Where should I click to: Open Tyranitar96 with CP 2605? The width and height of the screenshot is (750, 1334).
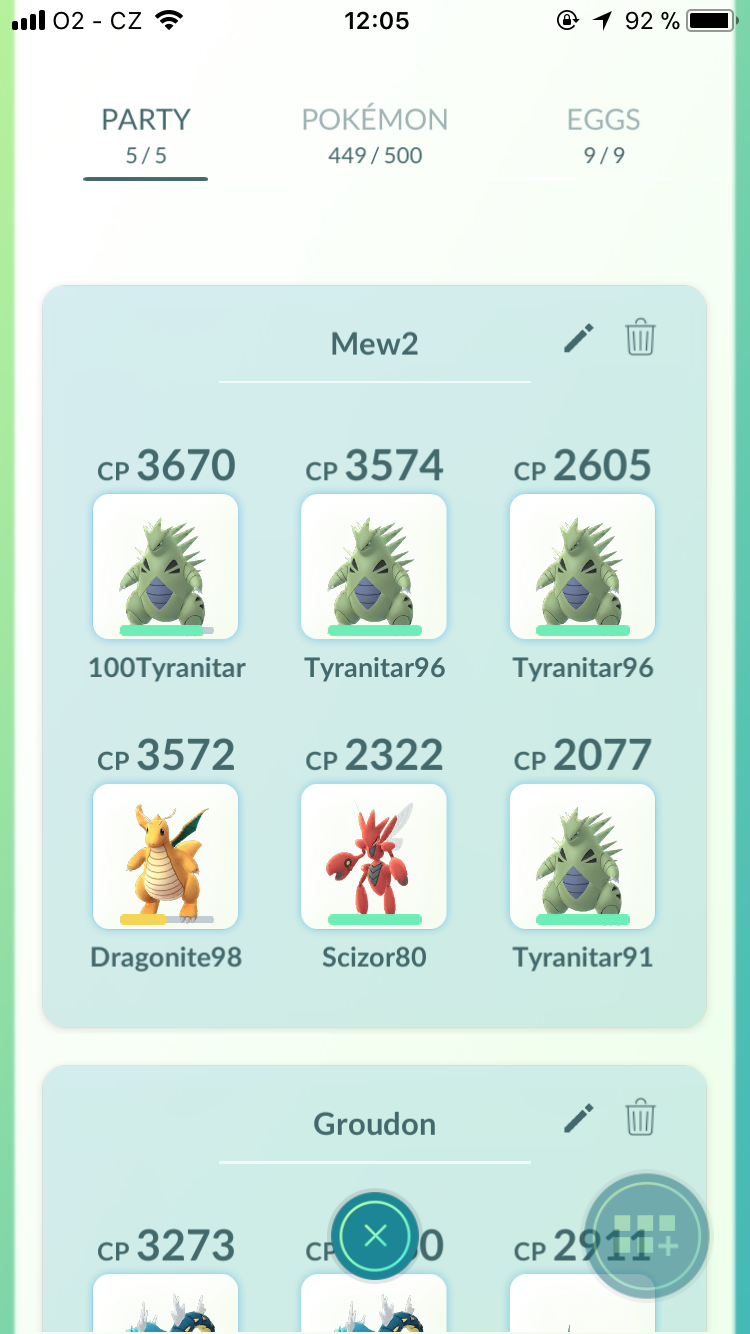point(582,566)
